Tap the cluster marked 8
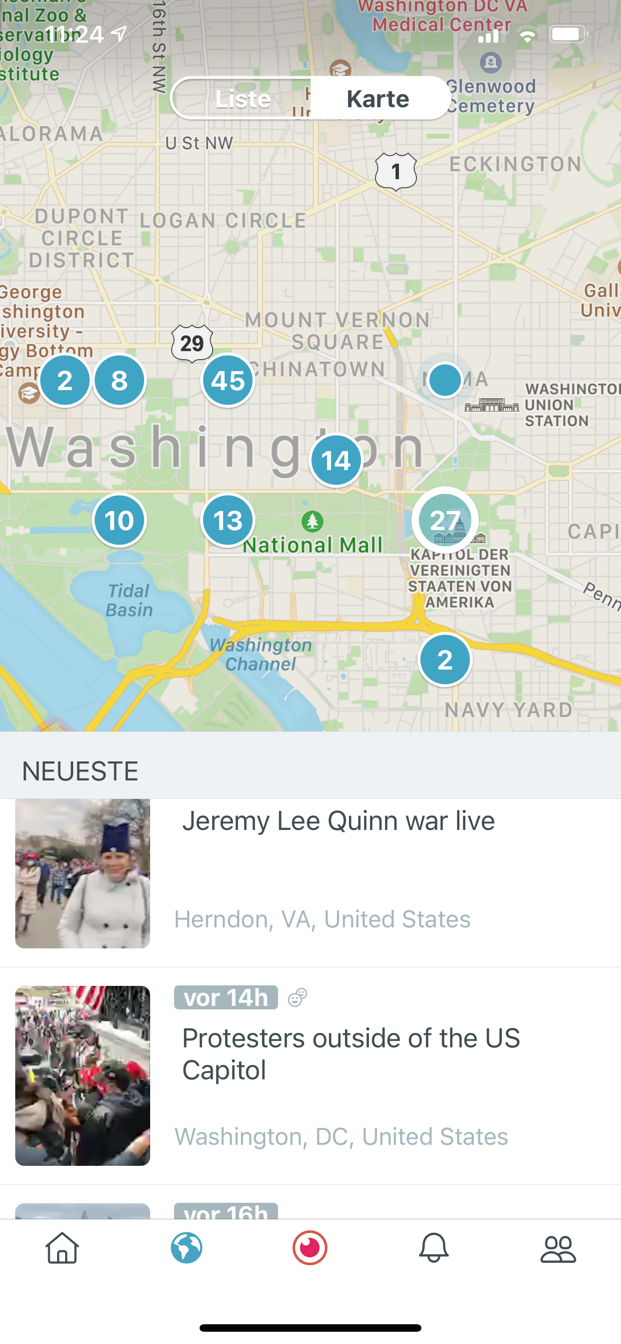Image resolution: width=621 pixels, height=1344 pixels. (119, 381)
